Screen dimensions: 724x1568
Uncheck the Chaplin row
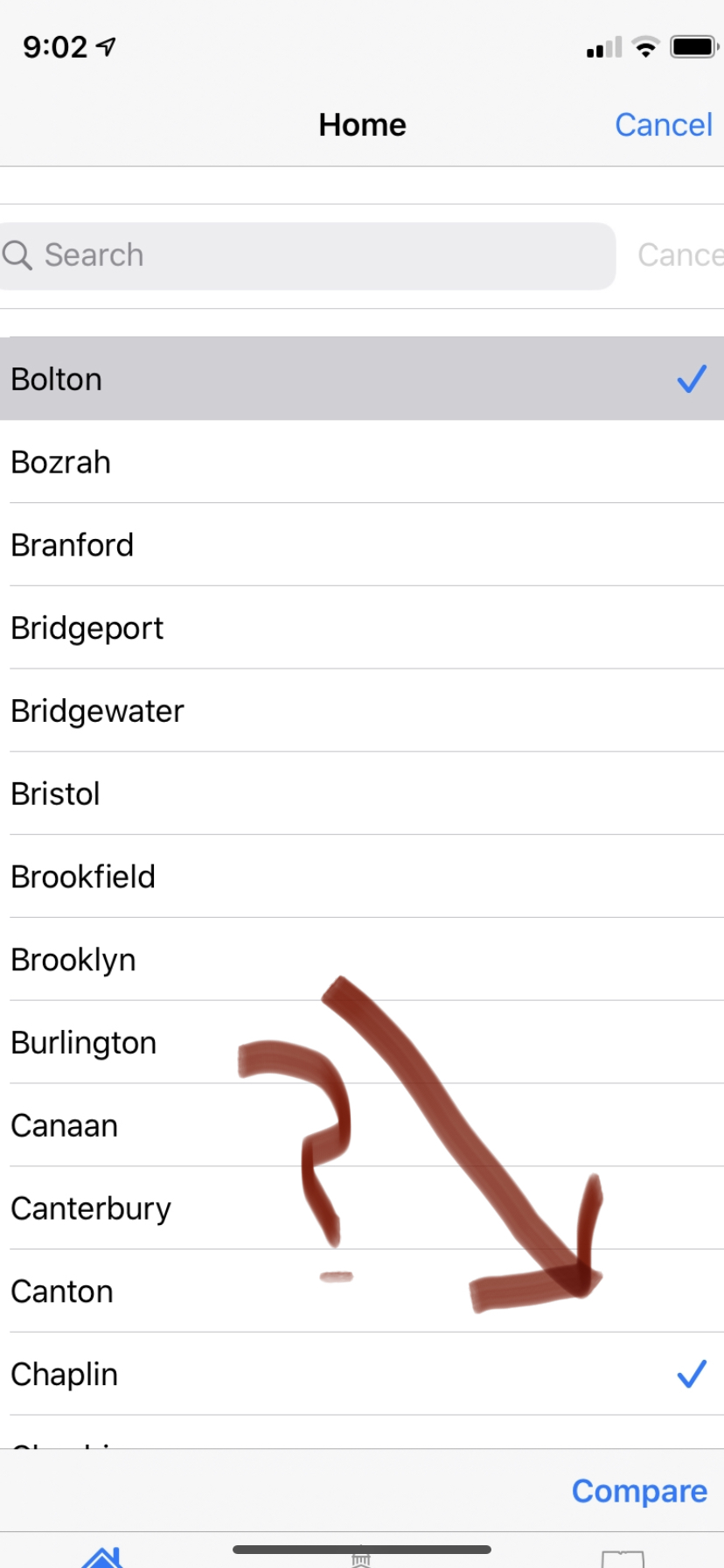(362, 1374)
